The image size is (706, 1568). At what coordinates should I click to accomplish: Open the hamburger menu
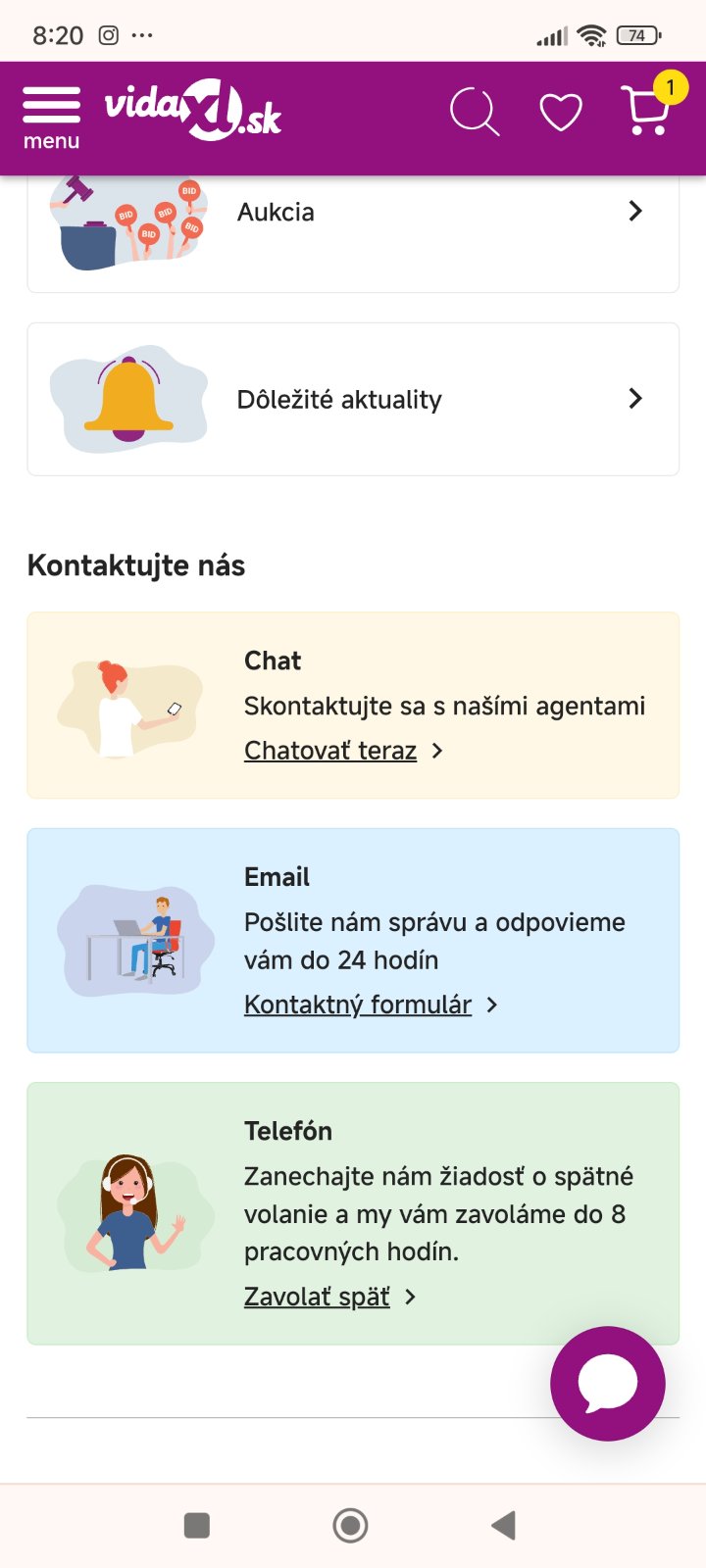(51, 117)
